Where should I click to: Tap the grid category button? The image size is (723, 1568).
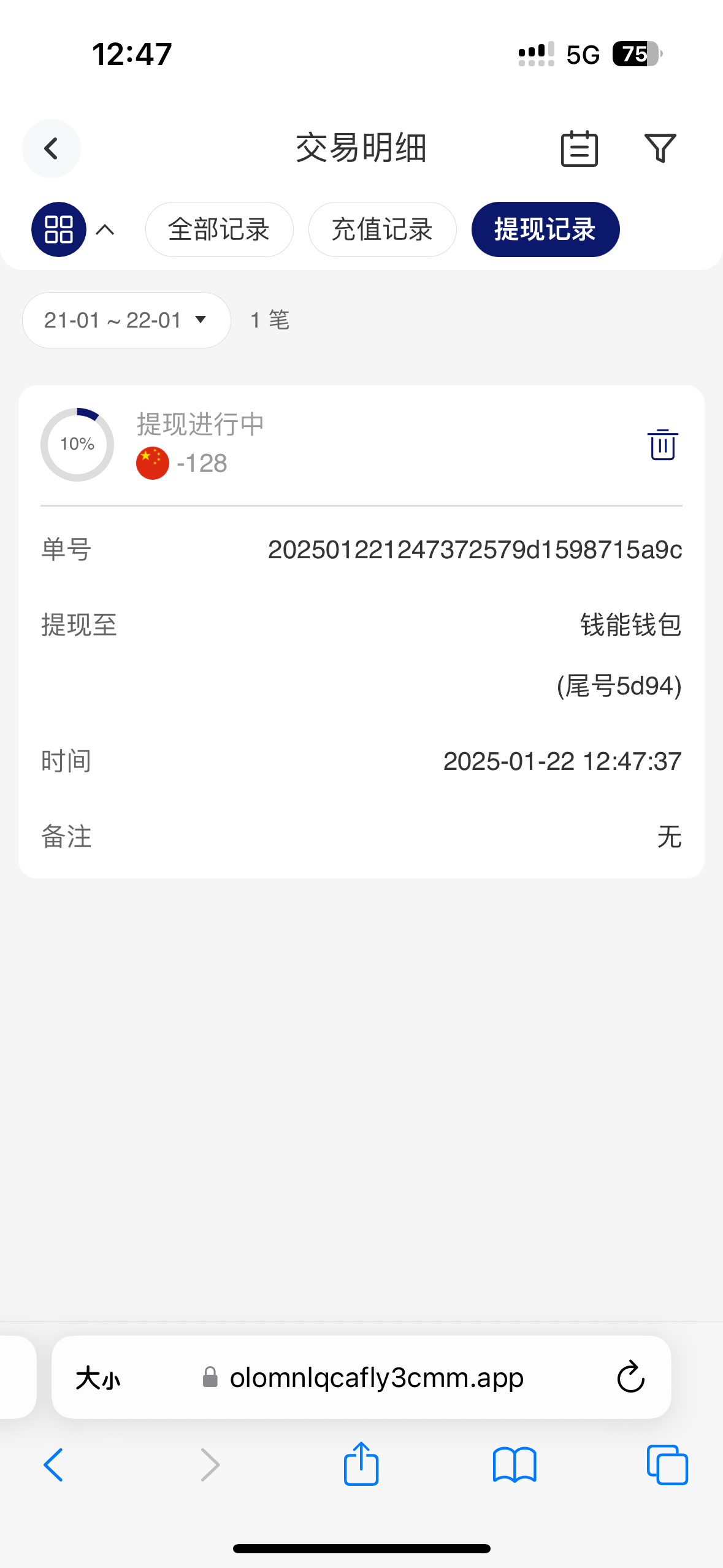59,229
